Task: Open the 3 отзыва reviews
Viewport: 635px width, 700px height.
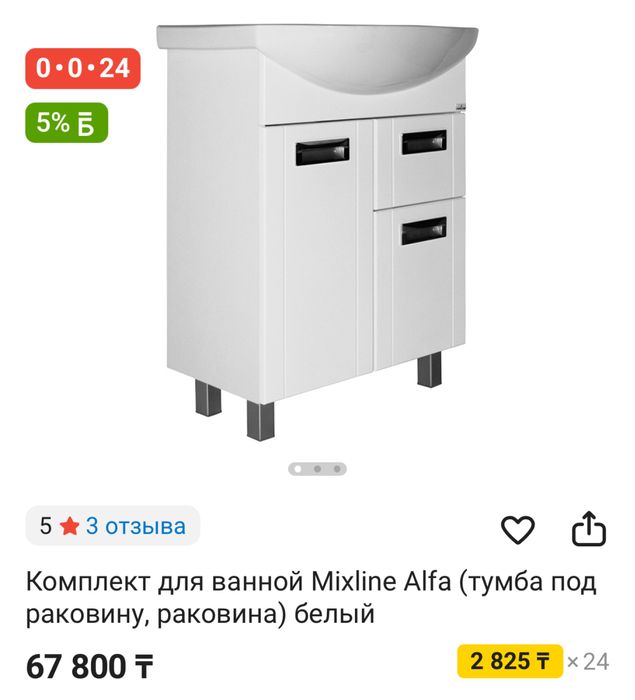Action: pos(135,526)
